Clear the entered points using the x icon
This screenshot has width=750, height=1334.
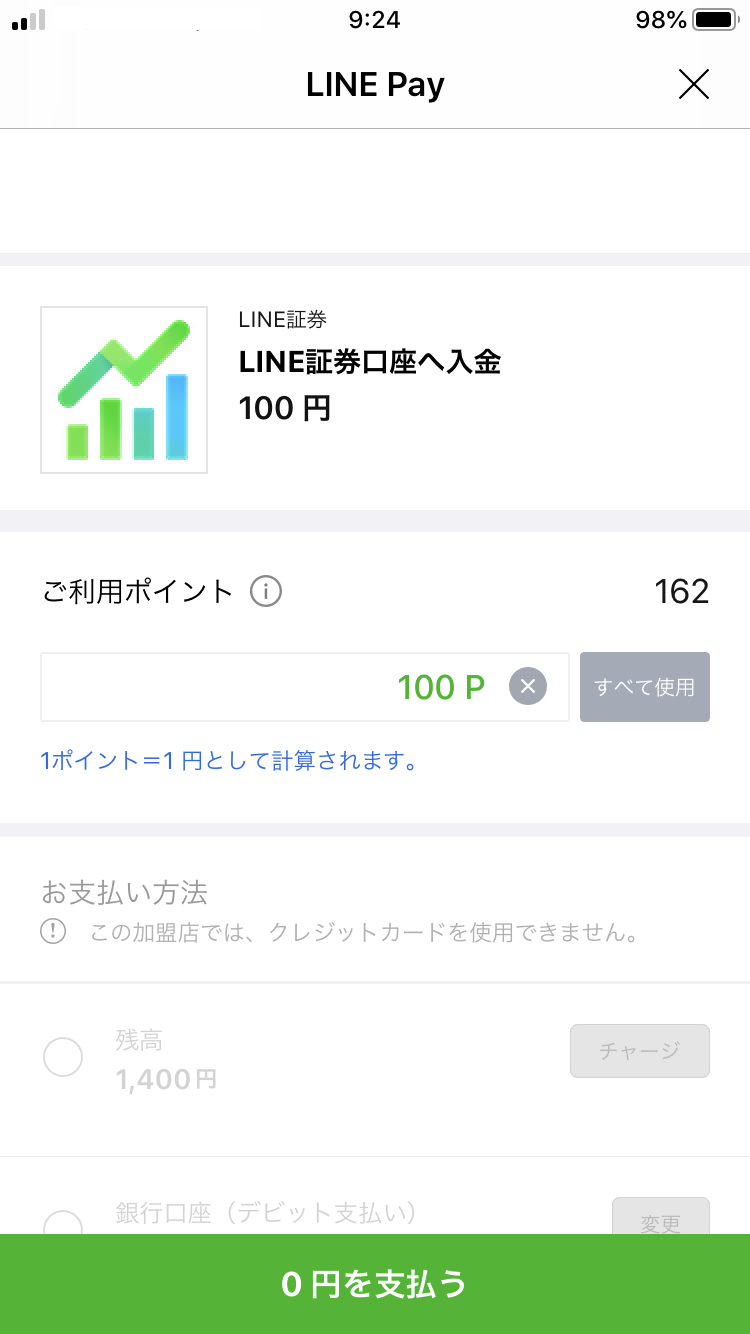[x=527, y=687]
